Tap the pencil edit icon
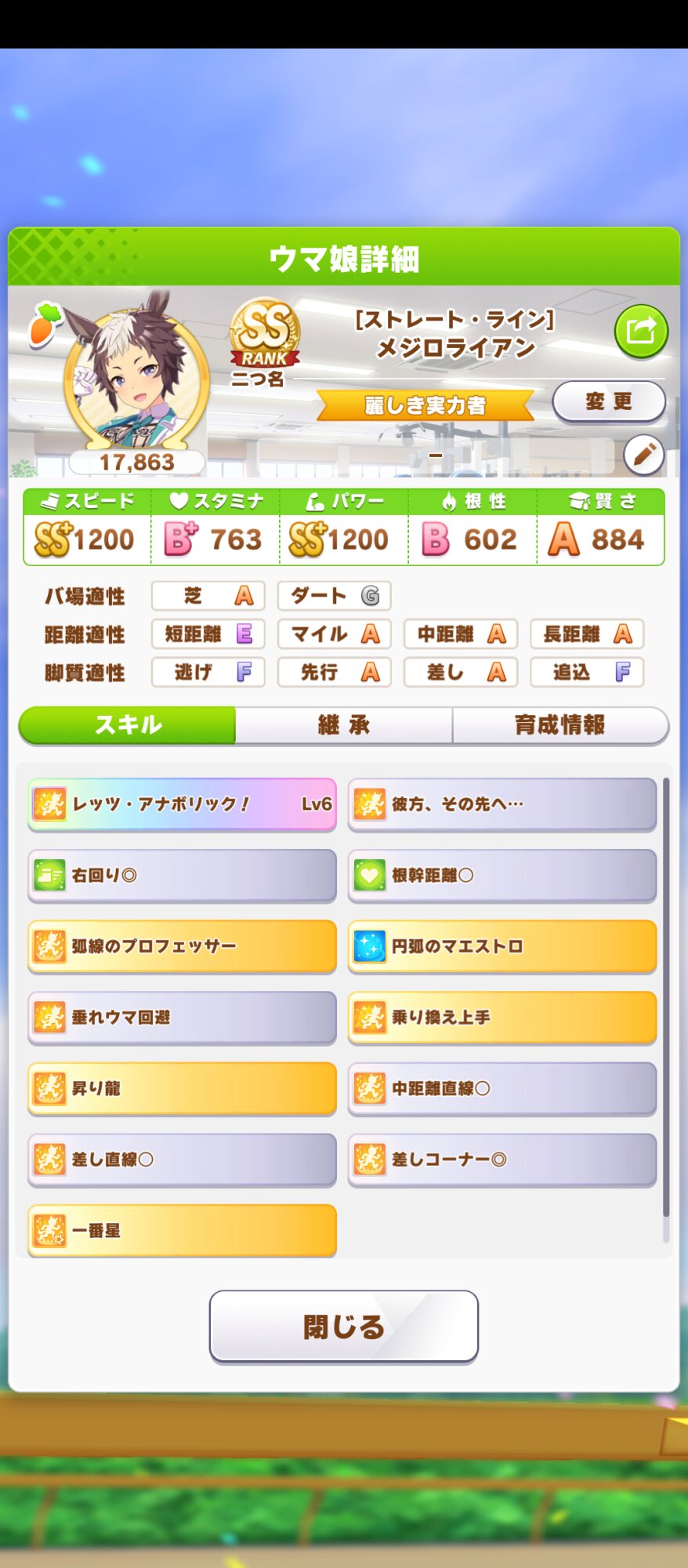Image resolution: width=688 pixels, height=1568 pixels. [644, 454]
